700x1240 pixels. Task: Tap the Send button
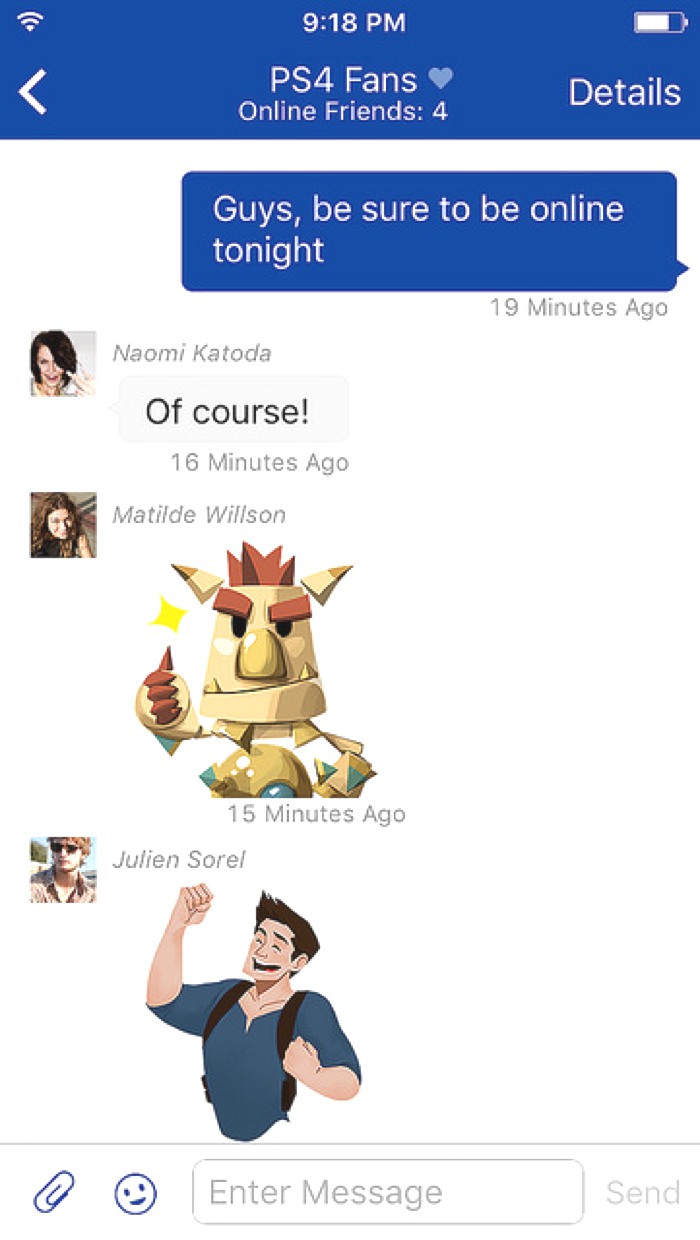643,1192
